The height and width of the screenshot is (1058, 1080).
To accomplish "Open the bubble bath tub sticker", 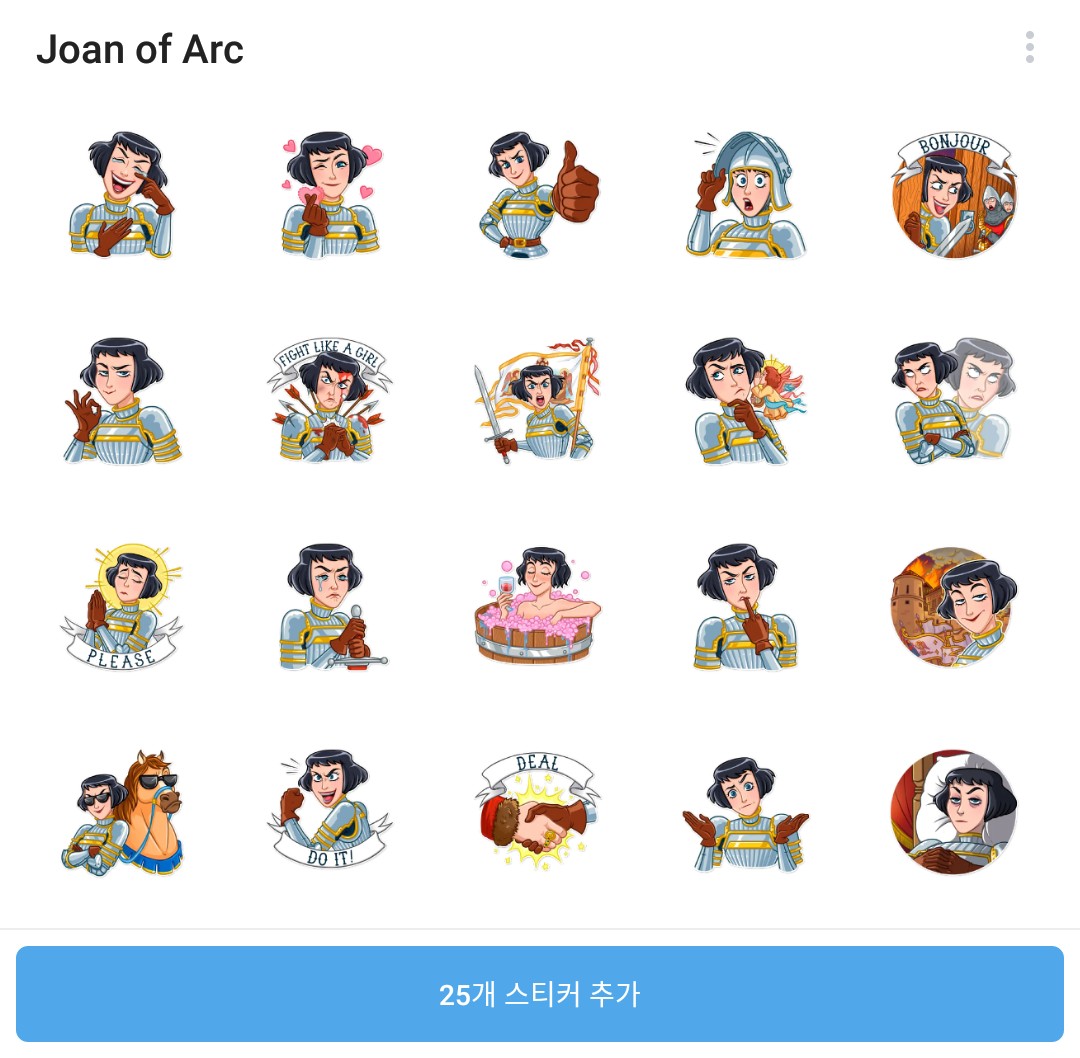I will coord(540,608).
